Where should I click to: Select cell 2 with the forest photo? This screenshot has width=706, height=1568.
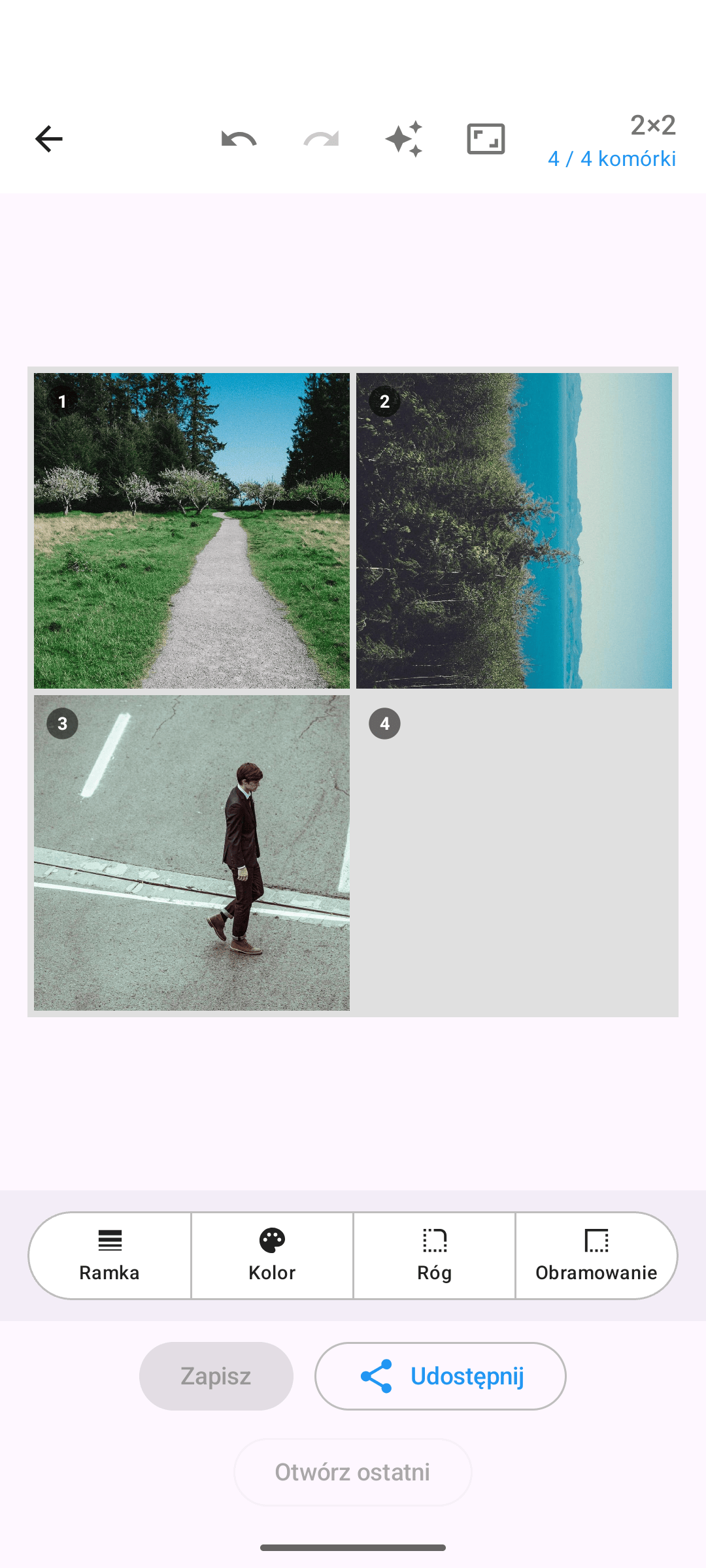tap(514, 531)
